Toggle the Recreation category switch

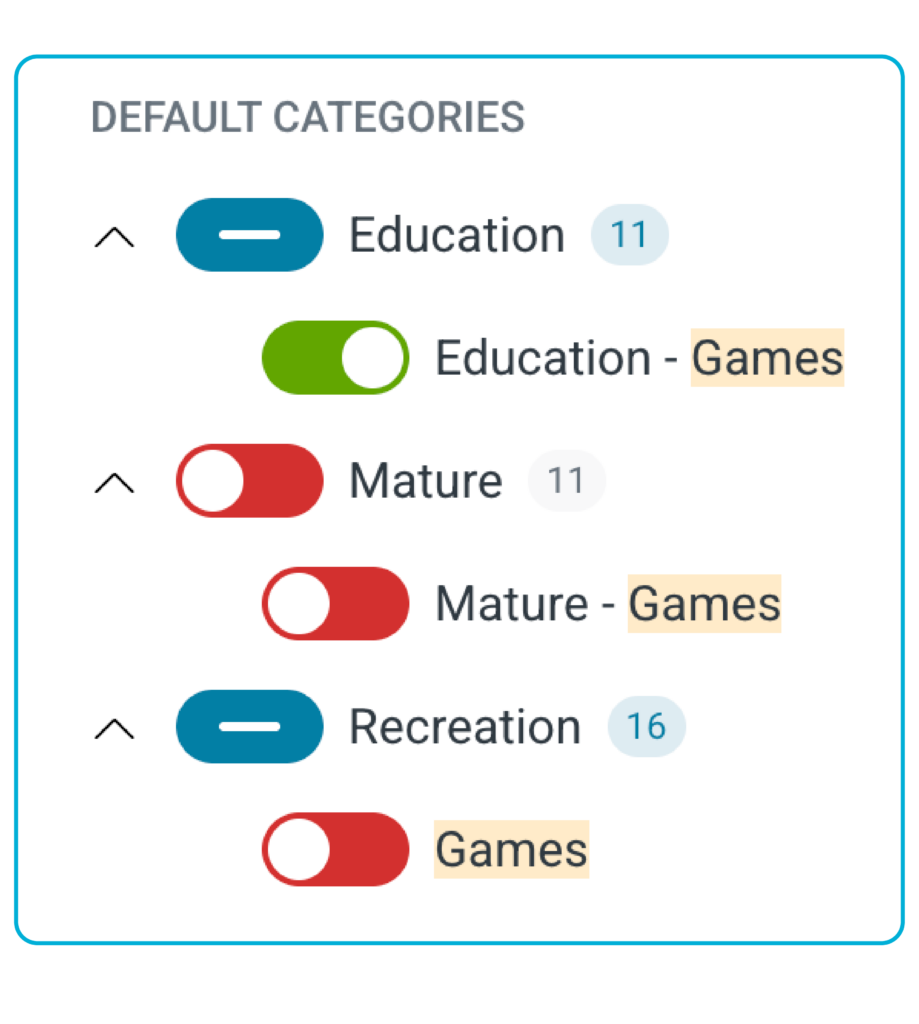pyautogui.click(x=249, y=727)
